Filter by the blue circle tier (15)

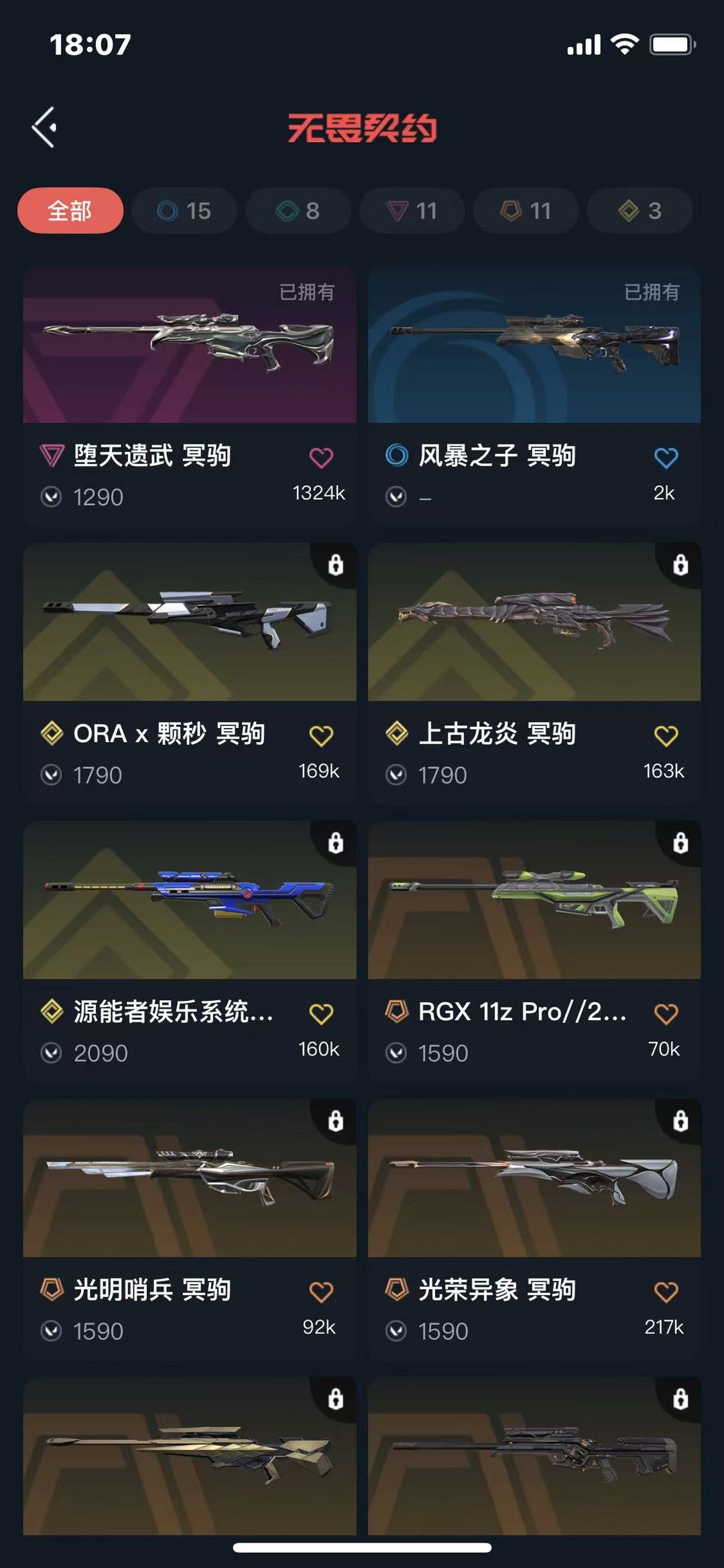pos(184,210)
